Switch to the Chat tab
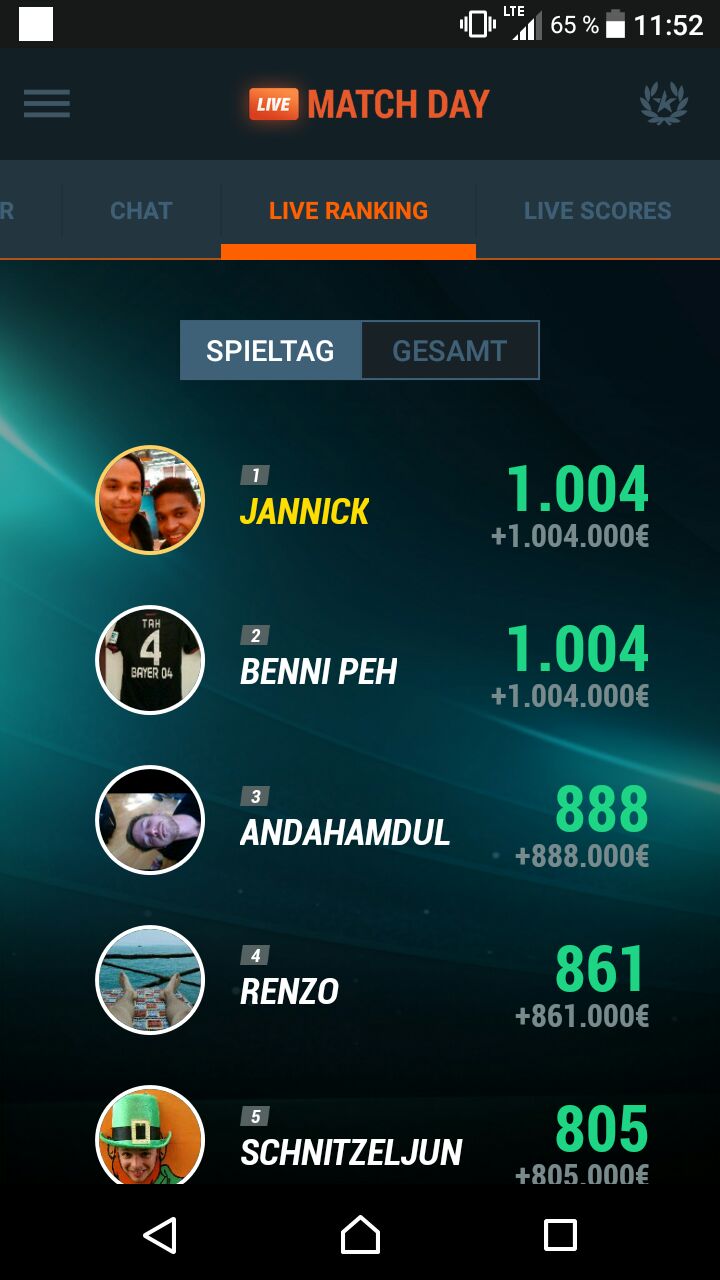 pos(141,211)
